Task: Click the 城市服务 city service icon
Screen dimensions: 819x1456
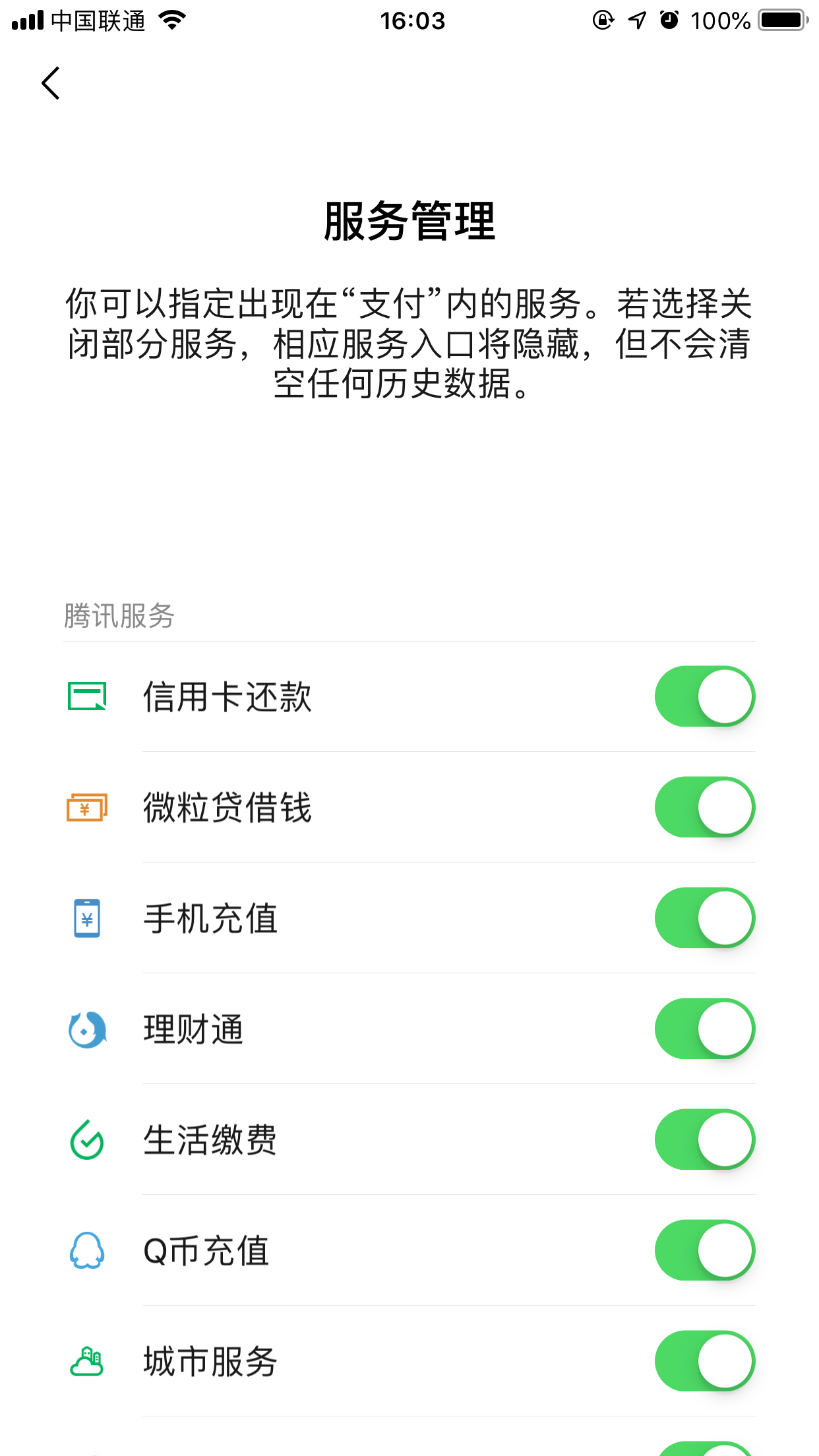Action: pos(86,1362)
